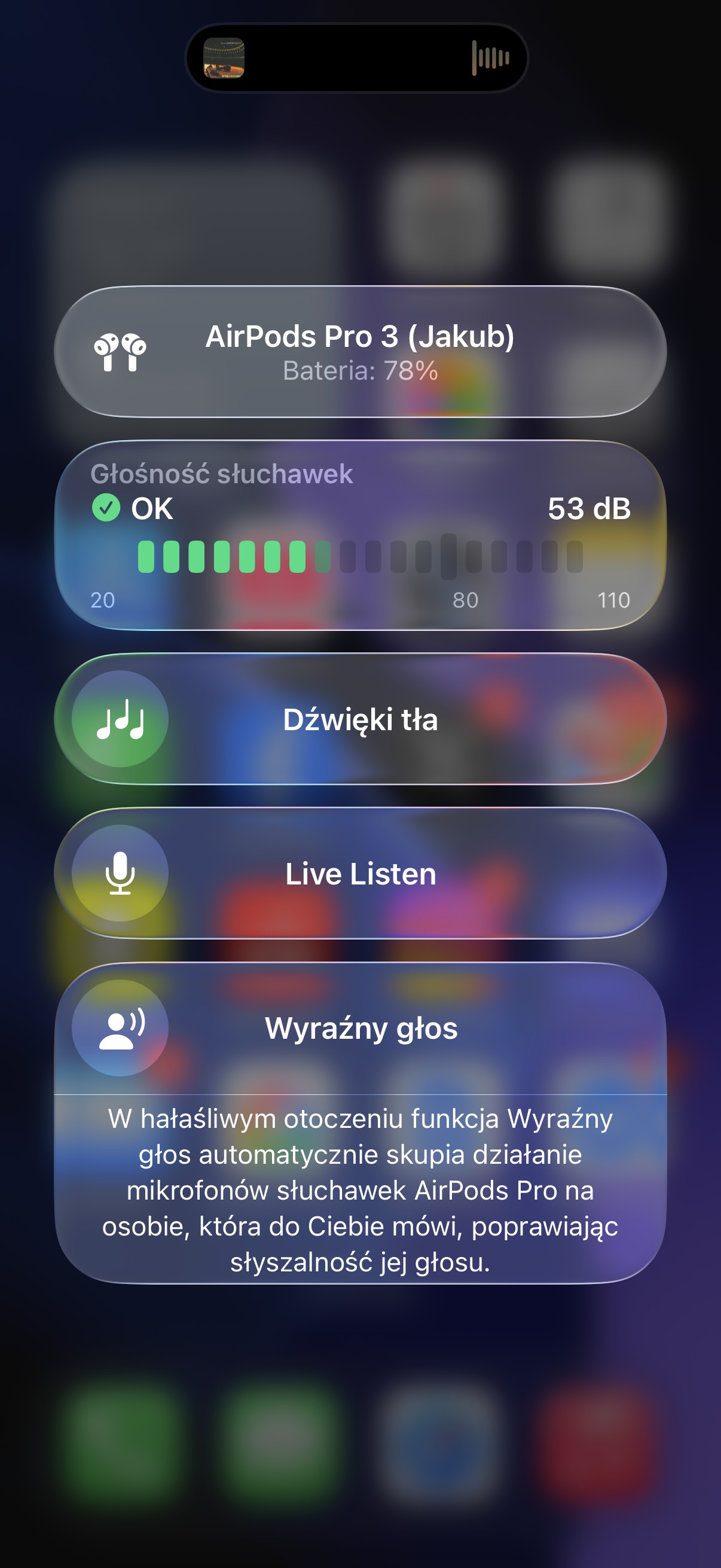Viewport: 721px width, 1568px height.
Task: Turn on Live Listen
Action: 120,874
